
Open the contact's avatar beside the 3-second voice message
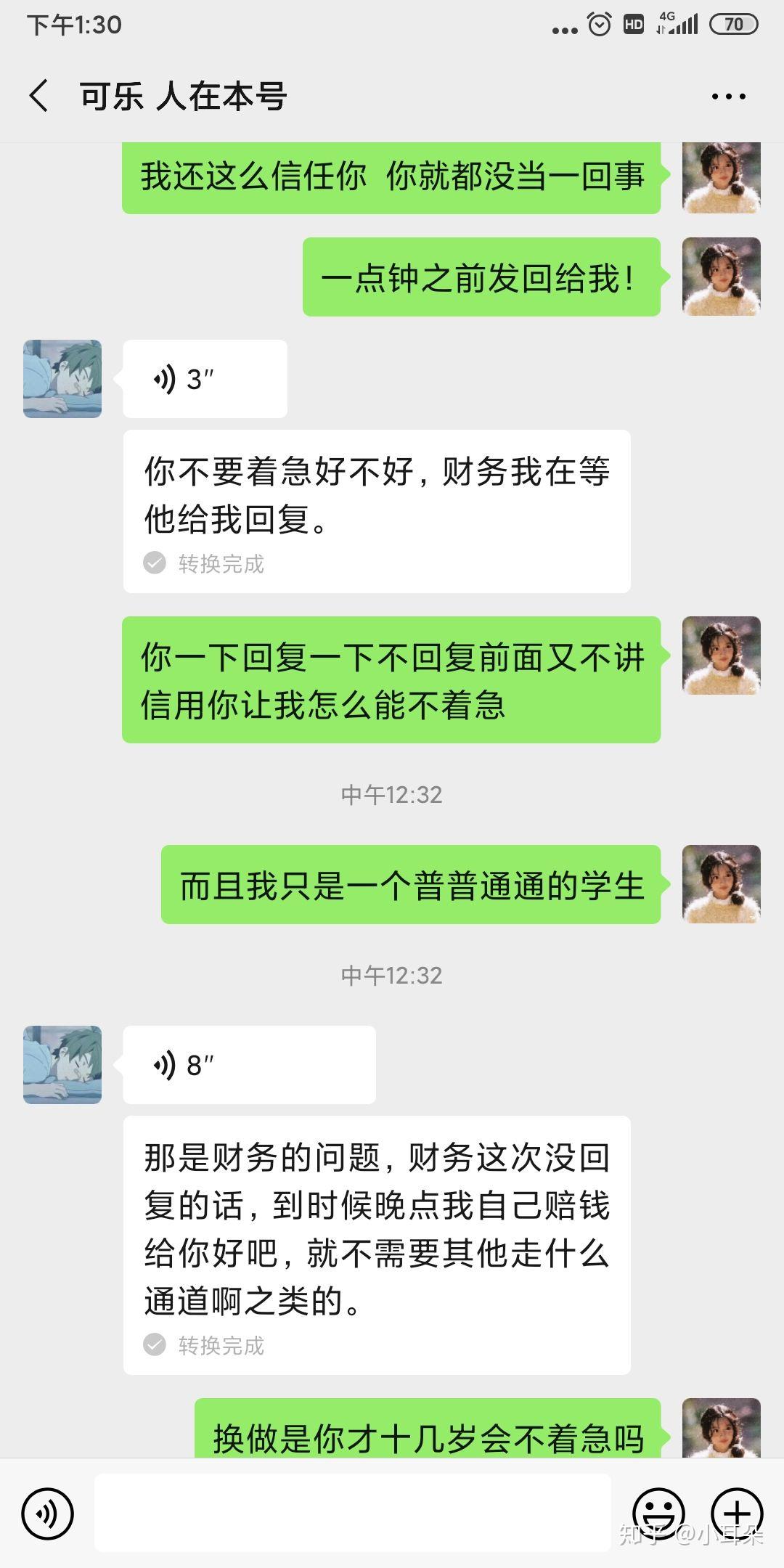pyautogui.click(x=62, y=379)
